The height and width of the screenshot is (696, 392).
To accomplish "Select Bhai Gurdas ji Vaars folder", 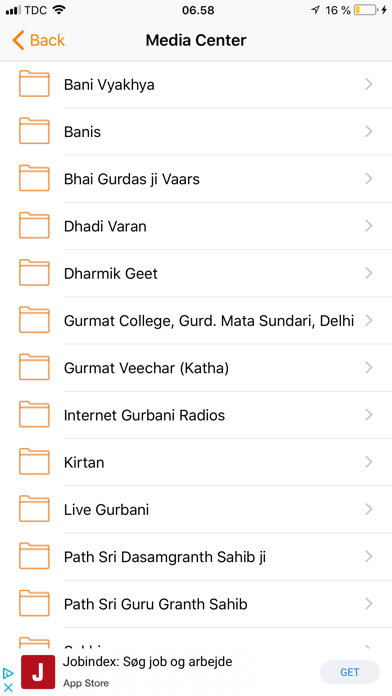I will [196, 179].
